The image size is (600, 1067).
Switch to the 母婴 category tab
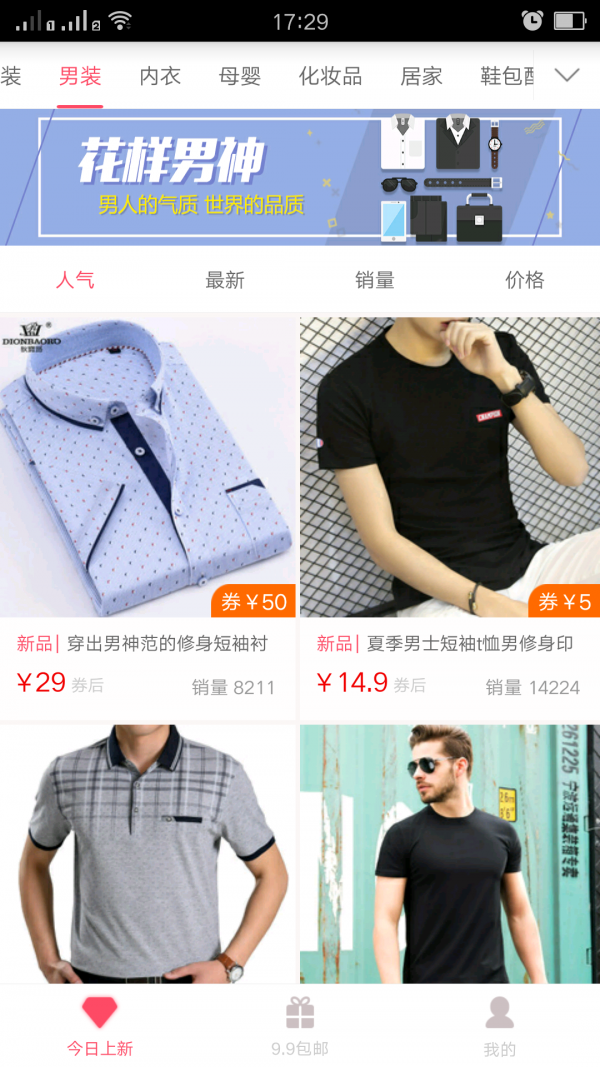coord(239,76)
